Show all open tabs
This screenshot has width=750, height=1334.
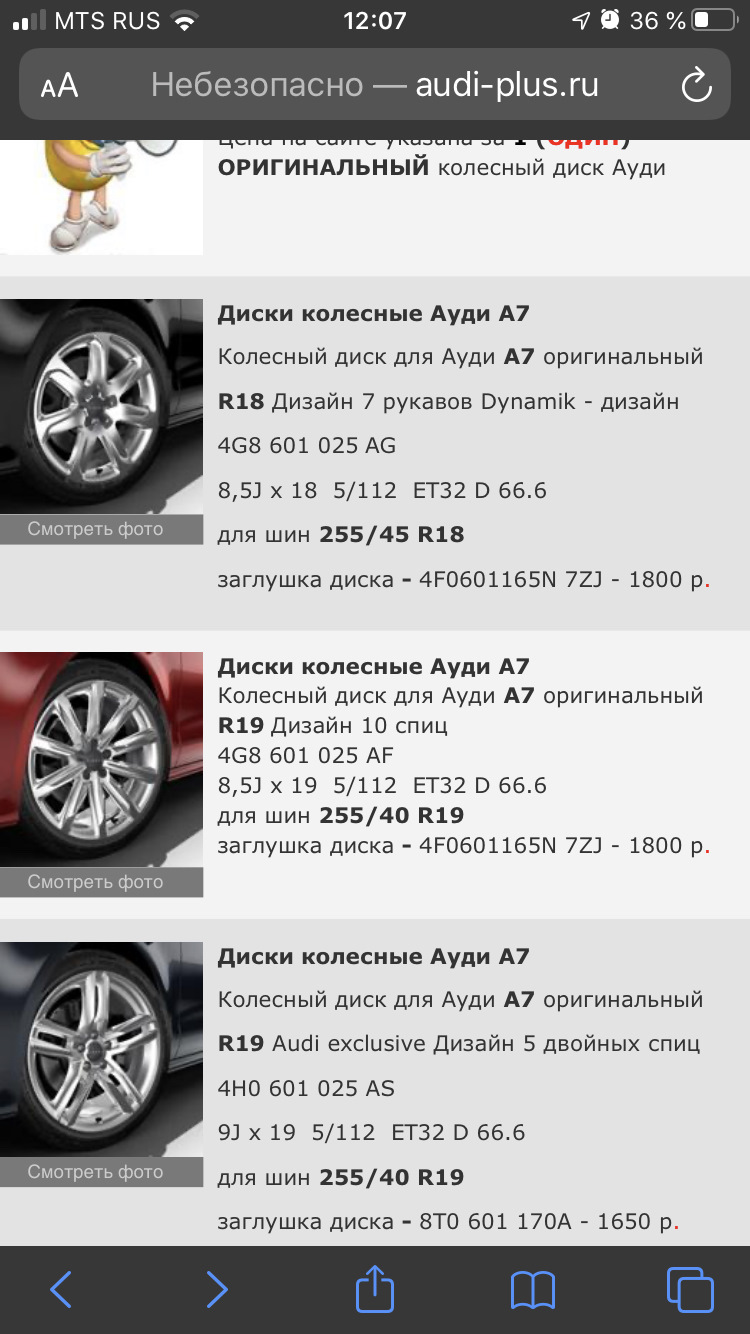click(x=690, y=1290)
